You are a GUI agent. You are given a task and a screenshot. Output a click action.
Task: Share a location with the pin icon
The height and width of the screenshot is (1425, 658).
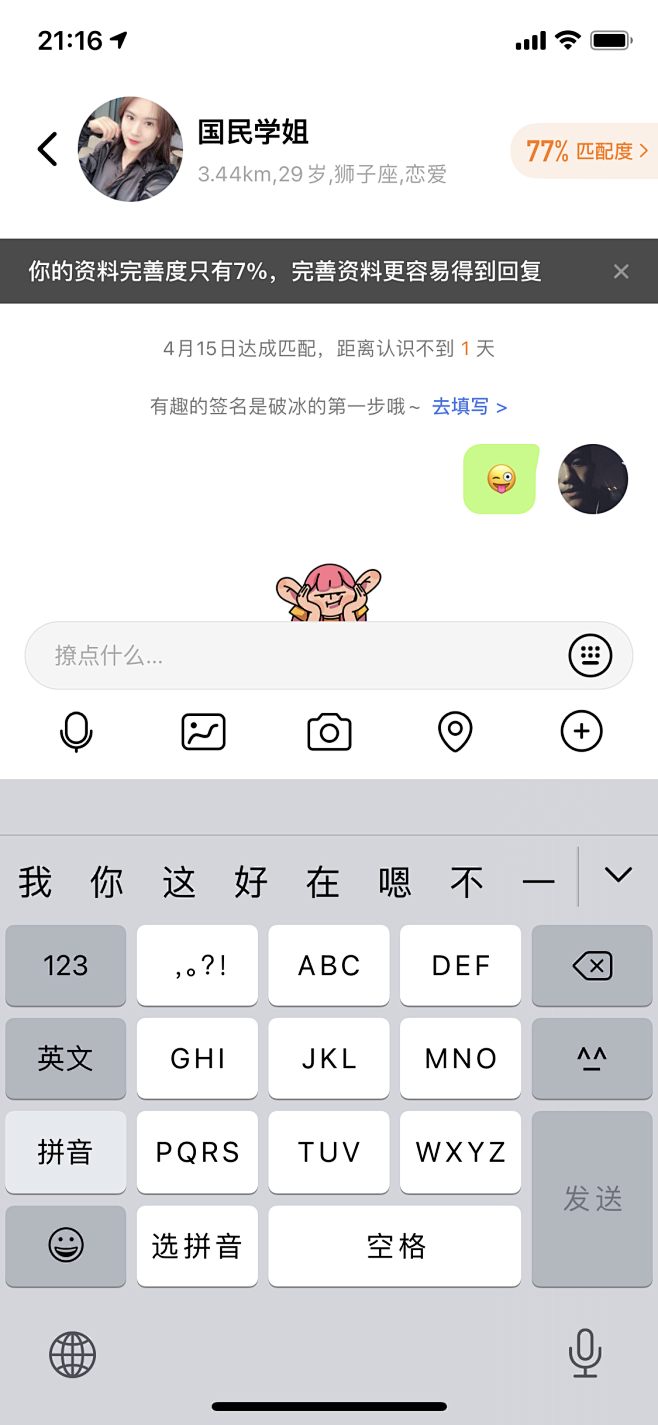pos(455,732)
